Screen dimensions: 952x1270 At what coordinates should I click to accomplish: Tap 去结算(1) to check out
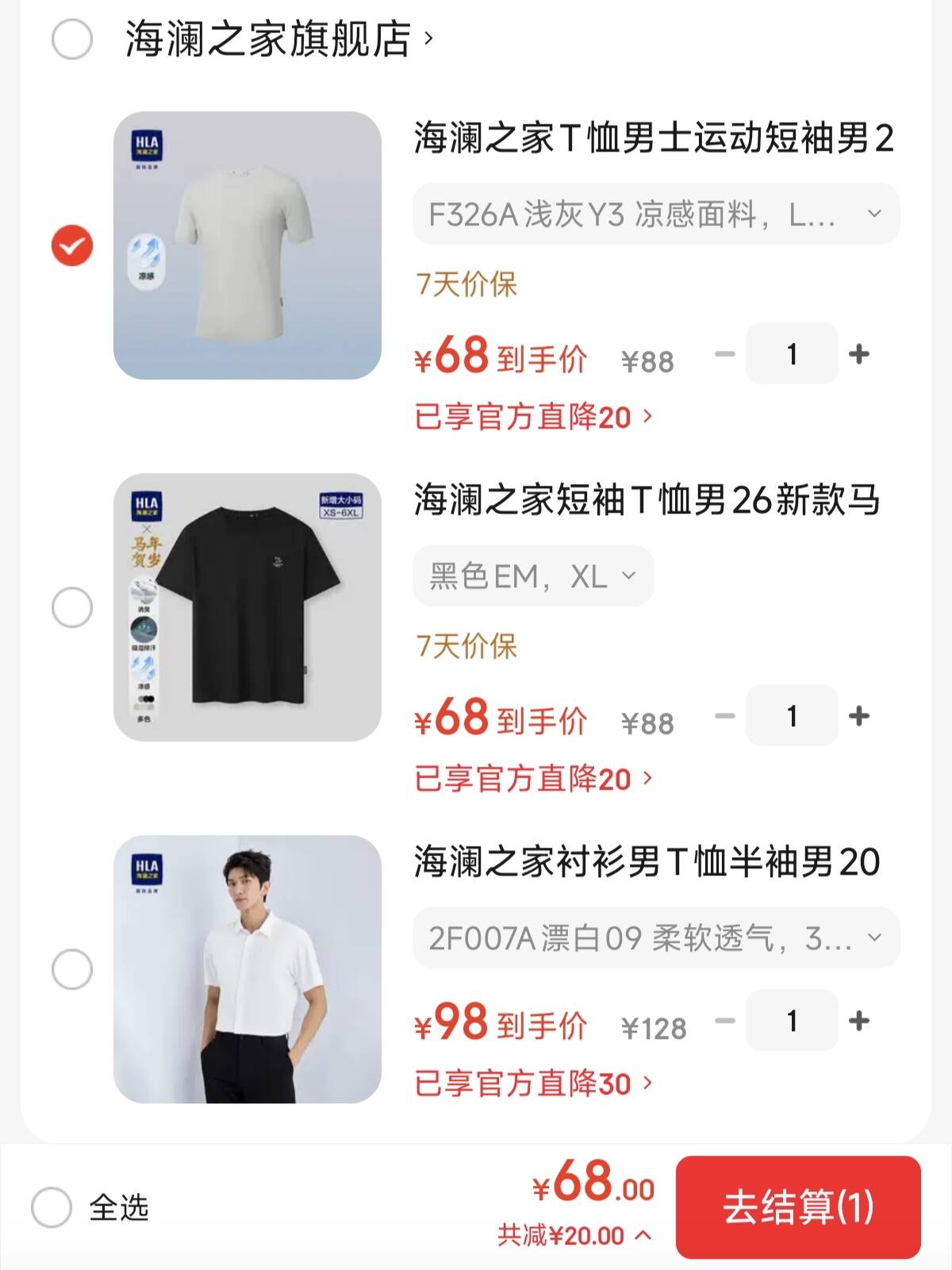[x=797, y=1207]
